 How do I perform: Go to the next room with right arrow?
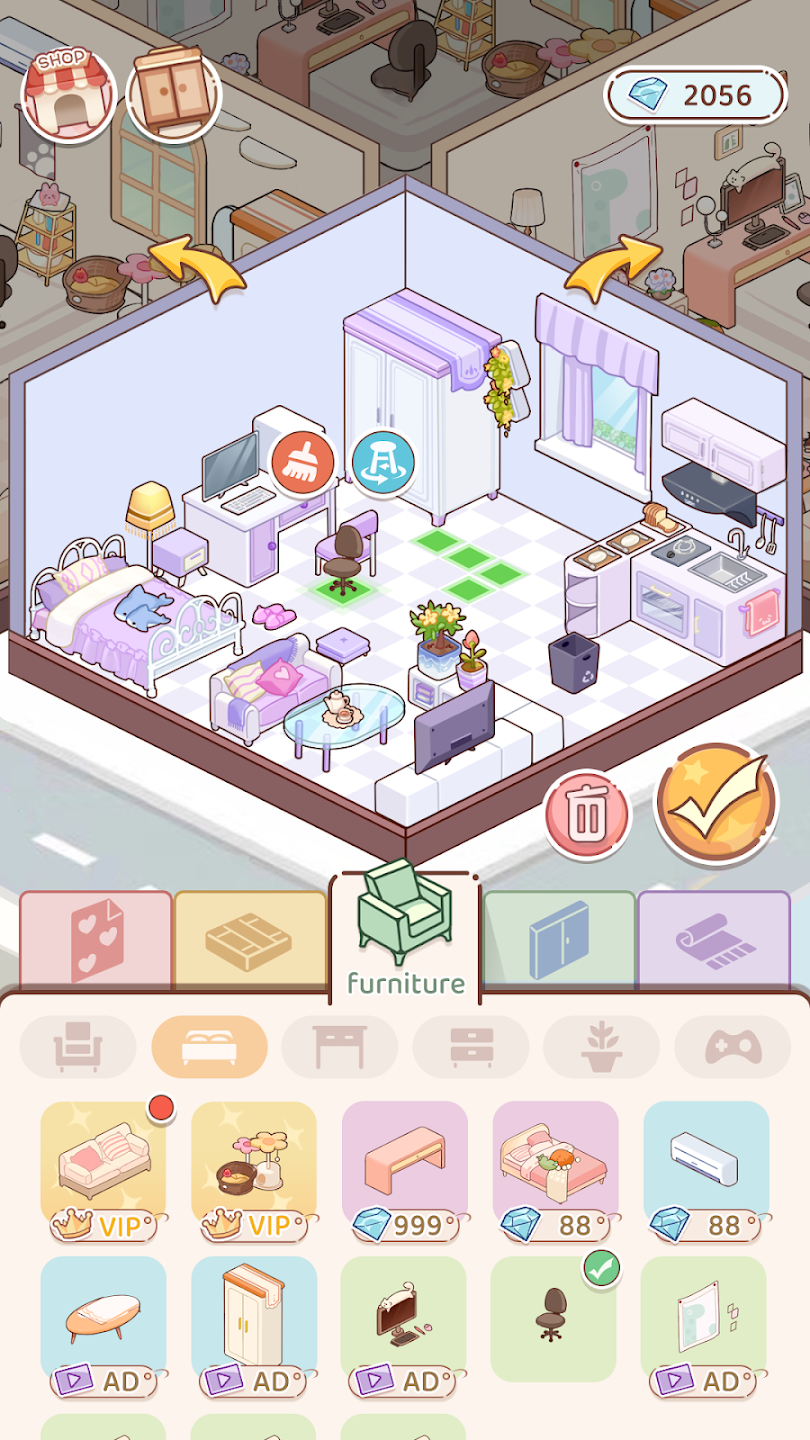(x=613, y=266)
